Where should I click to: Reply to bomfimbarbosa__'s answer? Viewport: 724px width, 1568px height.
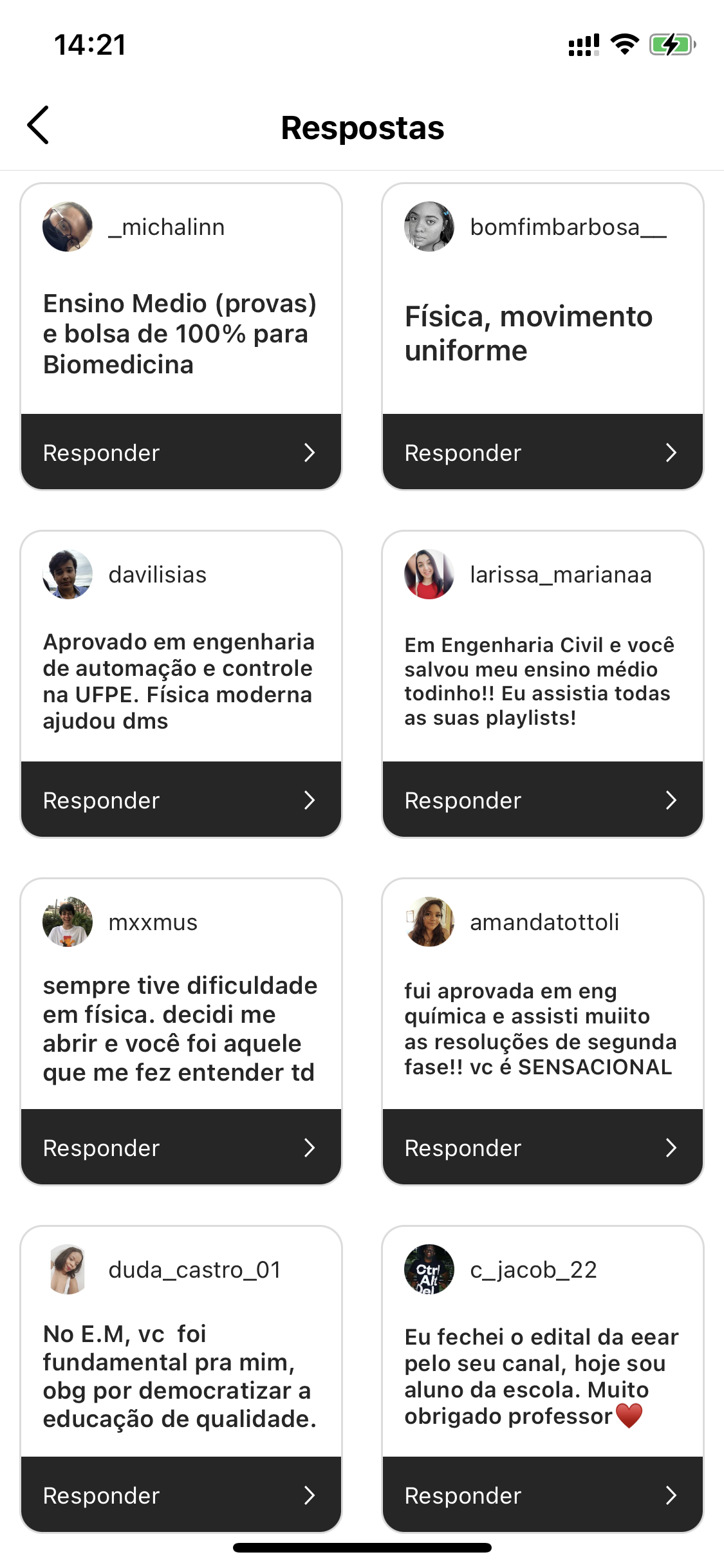(543, 453)
